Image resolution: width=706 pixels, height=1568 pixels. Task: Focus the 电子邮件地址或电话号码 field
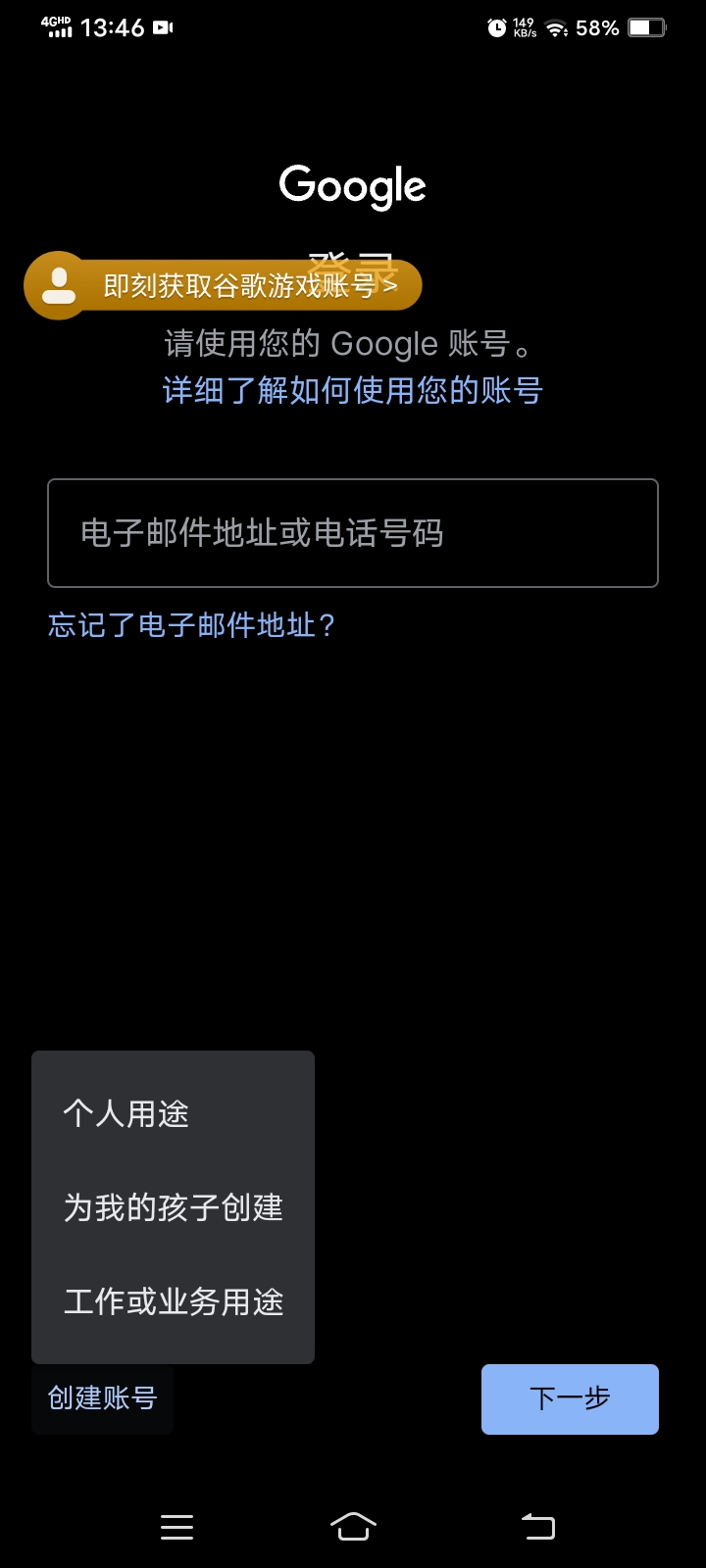(x=352, y=533)
